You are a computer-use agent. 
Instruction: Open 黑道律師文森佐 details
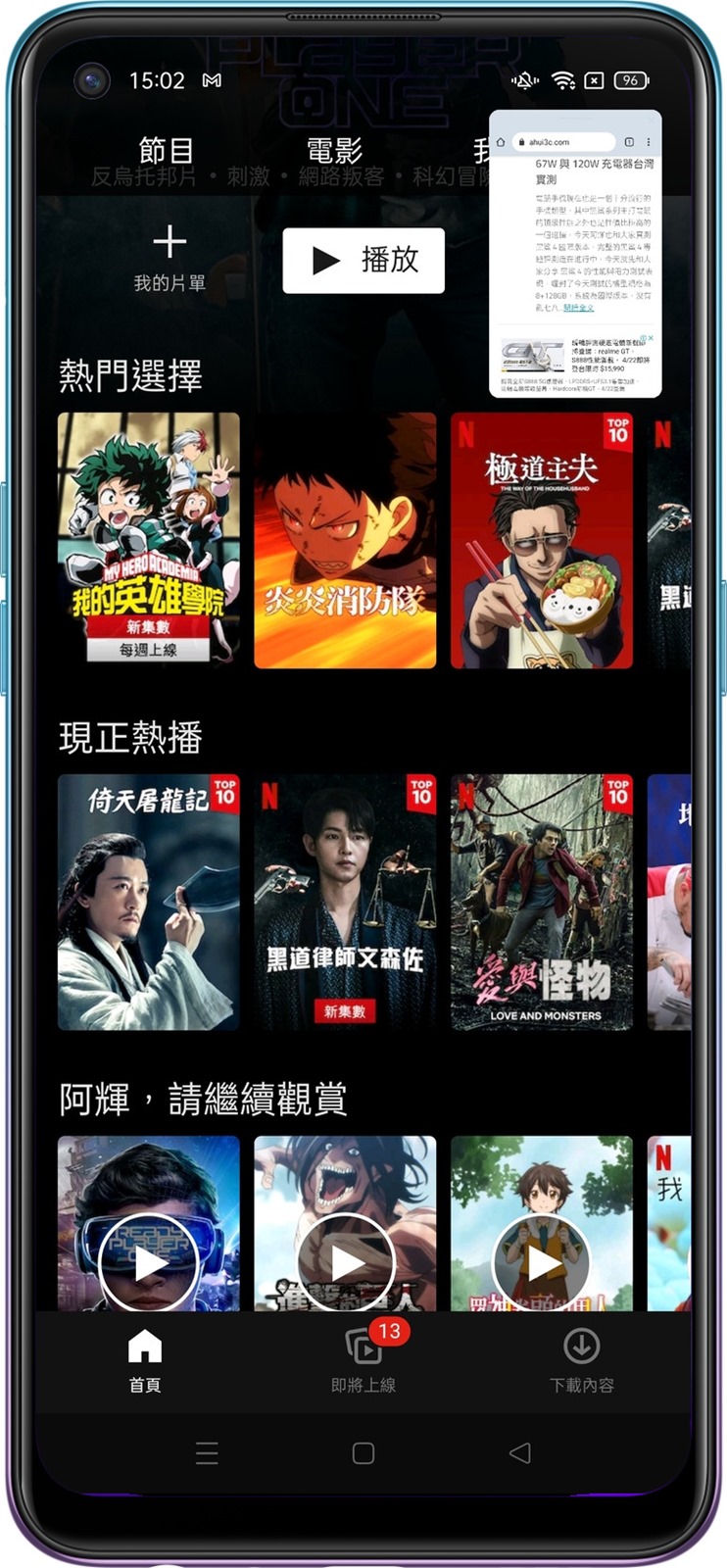coord(345,902)
